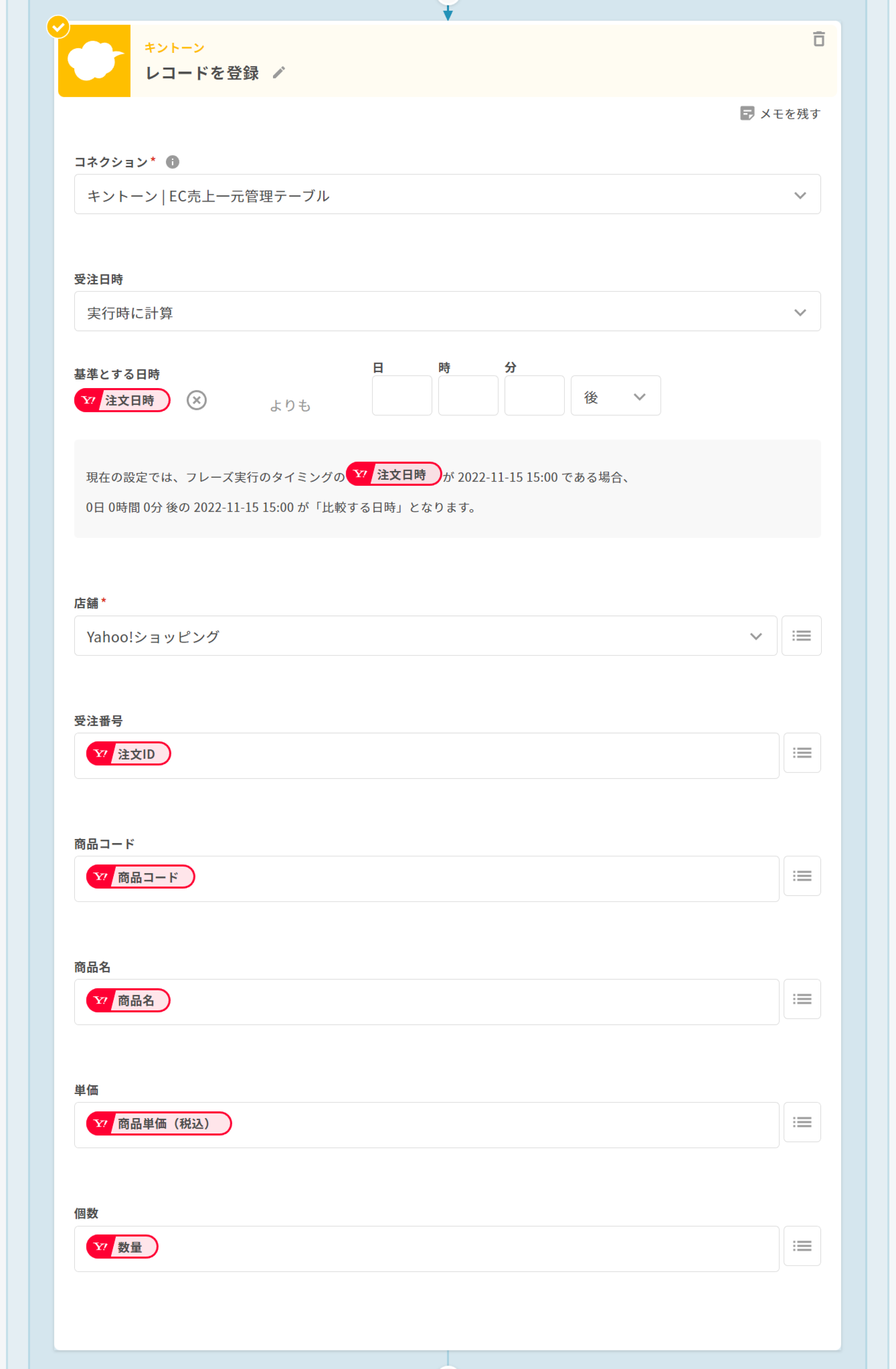896x1369 pixels.
Task: Open the list button beside 個数
Action: pyautogui.click(x=801, y=1246)
